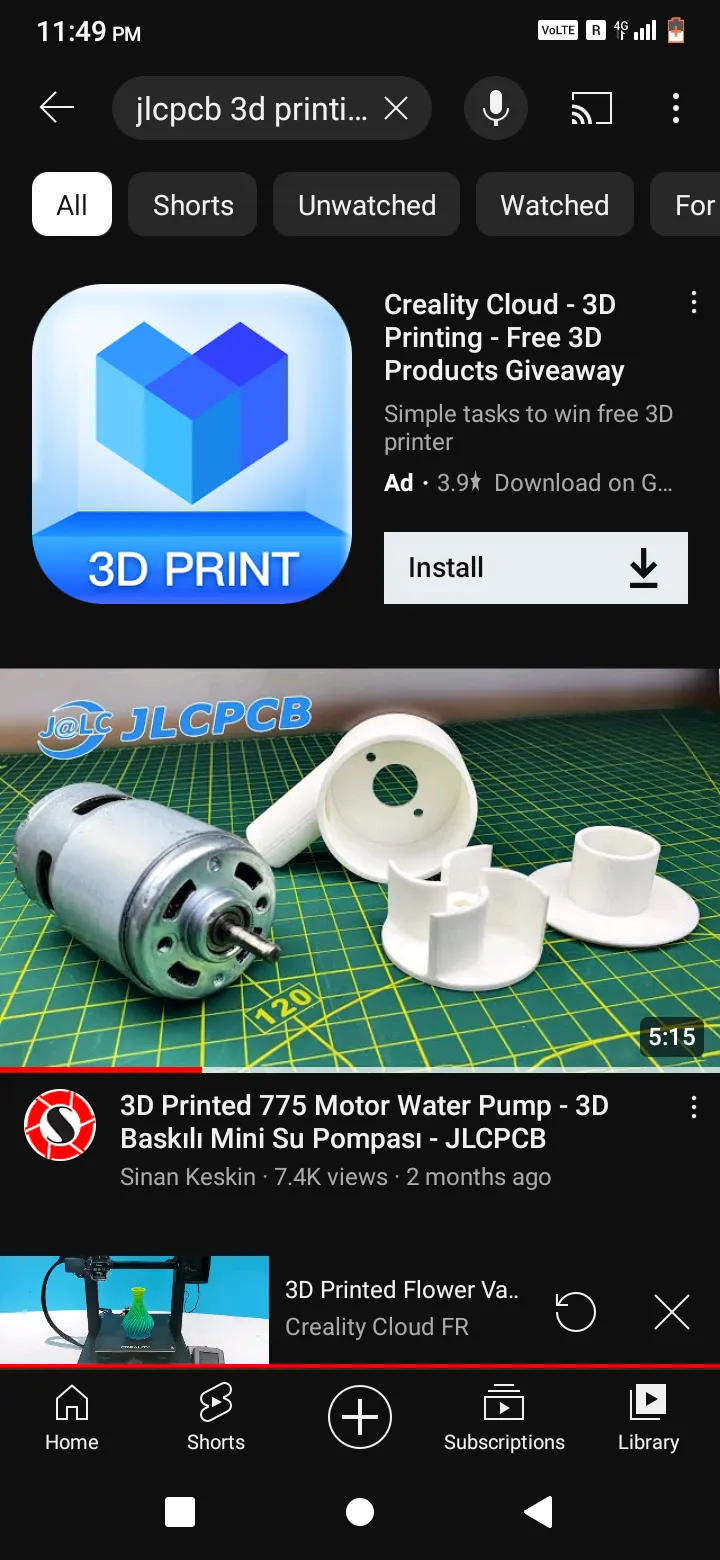Close the miniplayer
Image resolution: width=720 pixels, height=1560 pixels.
coord(672,1311)
